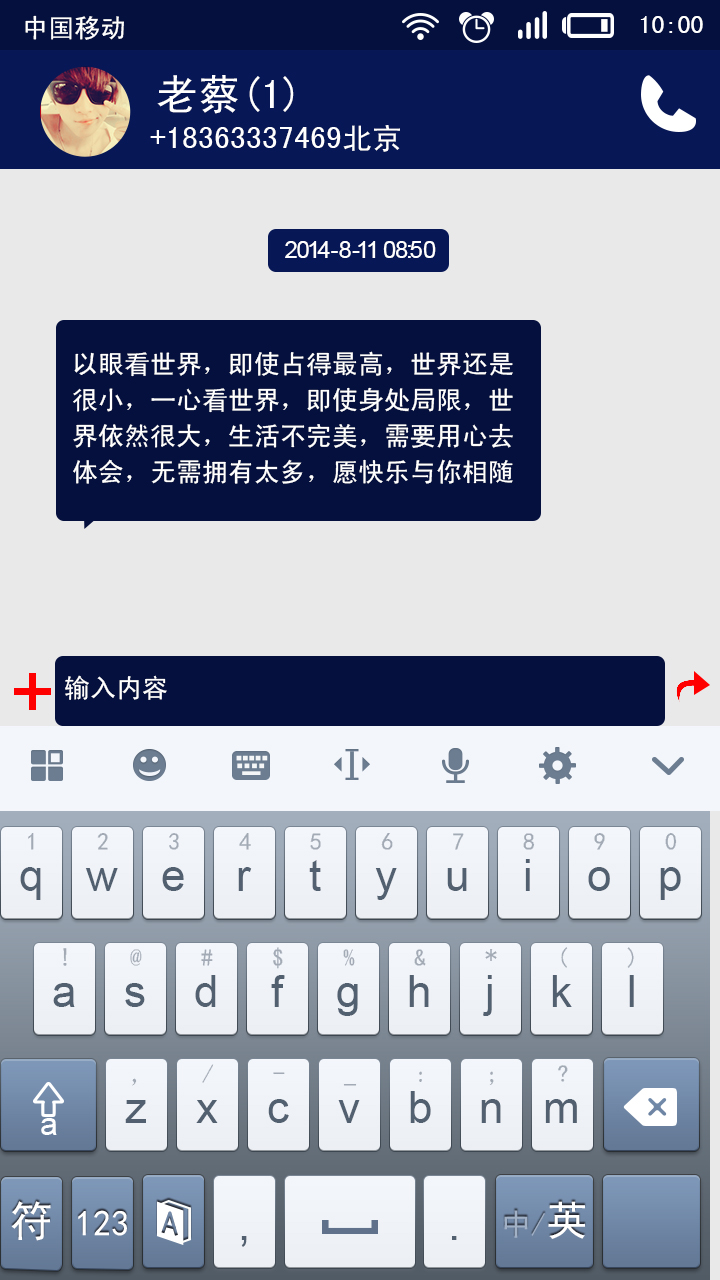Activate voice input with microphone icon

click(455, 765)
